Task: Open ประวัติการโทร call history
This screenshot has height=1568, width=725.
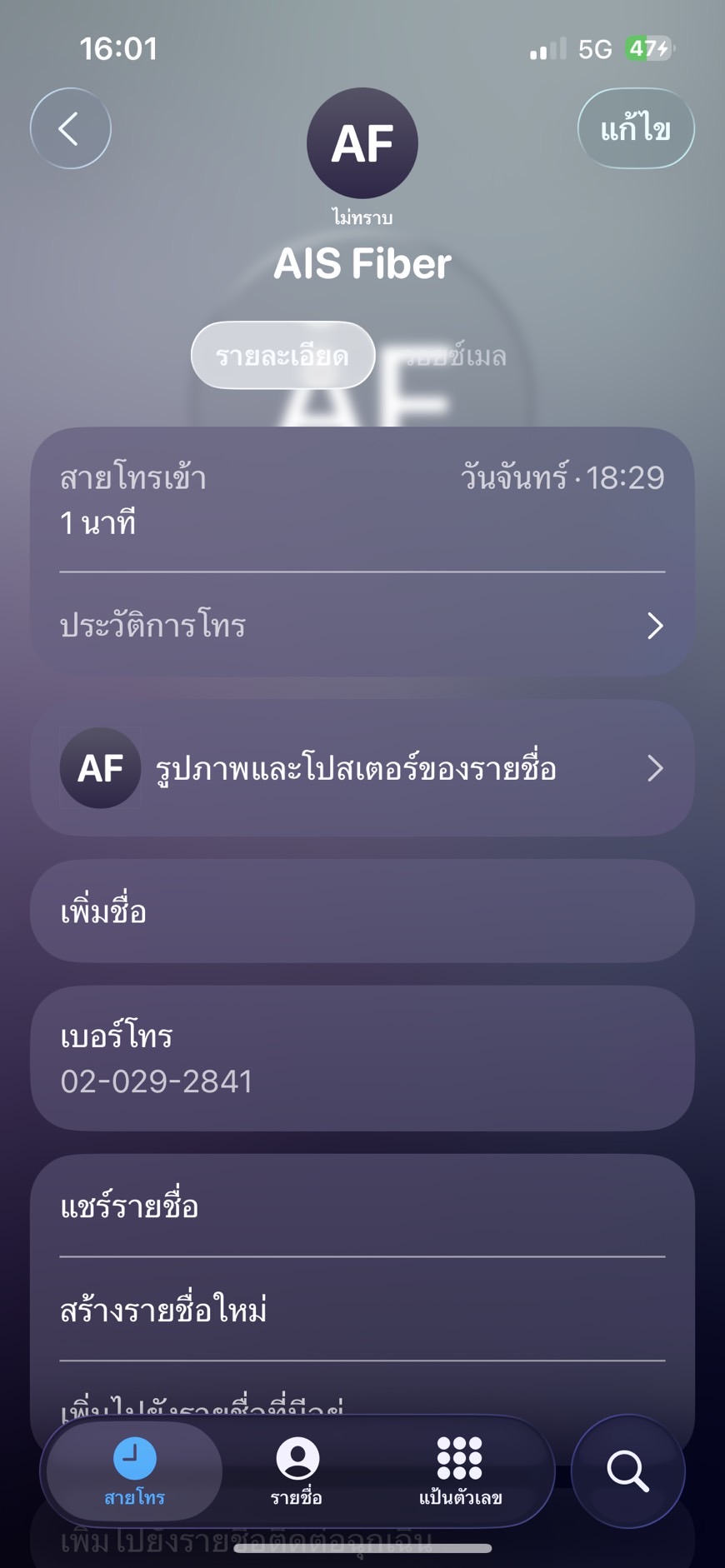Action: click(362, 625)
